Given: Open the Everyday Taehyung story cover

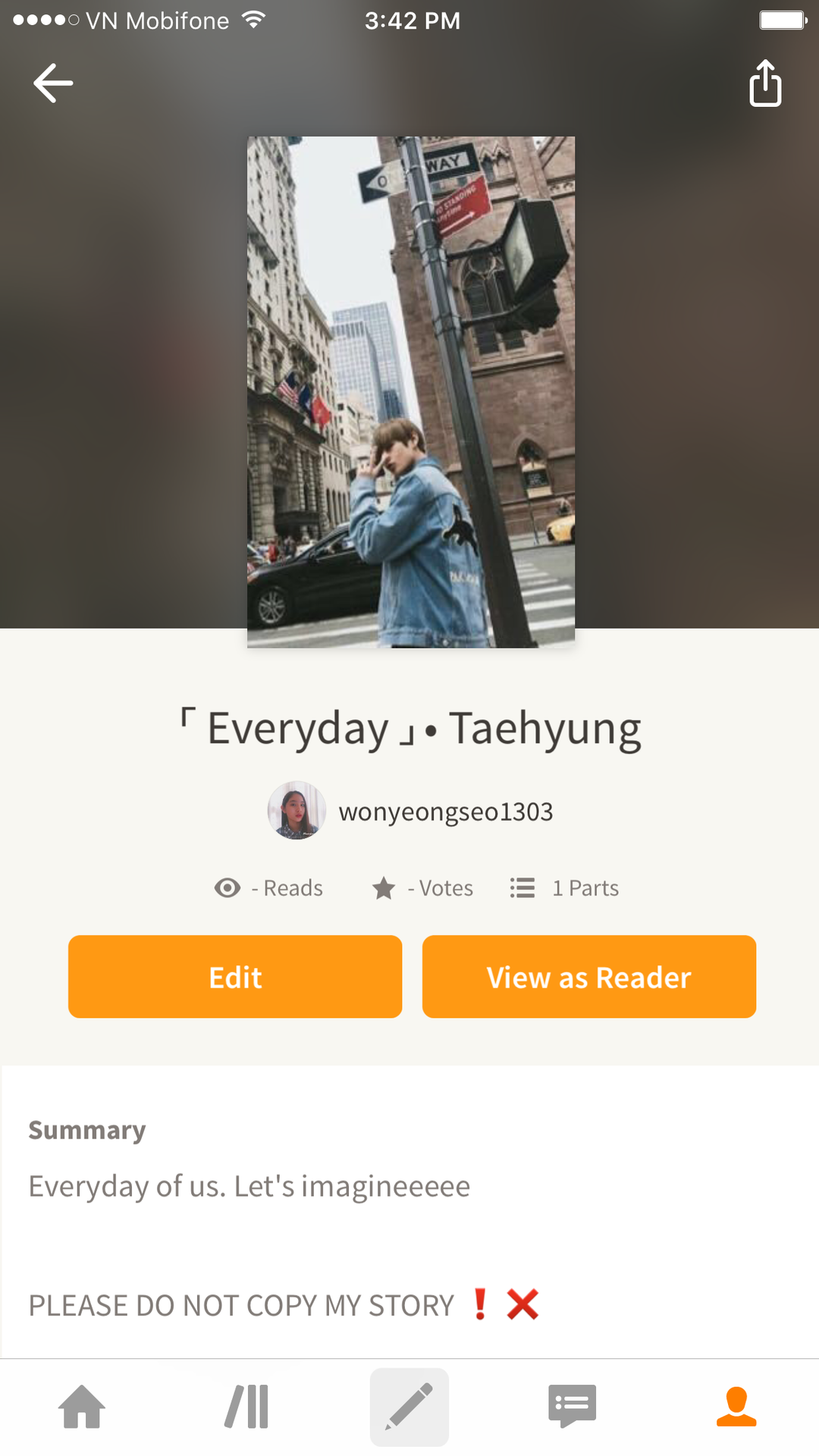Looking at the screenshot, I should 410,391.
